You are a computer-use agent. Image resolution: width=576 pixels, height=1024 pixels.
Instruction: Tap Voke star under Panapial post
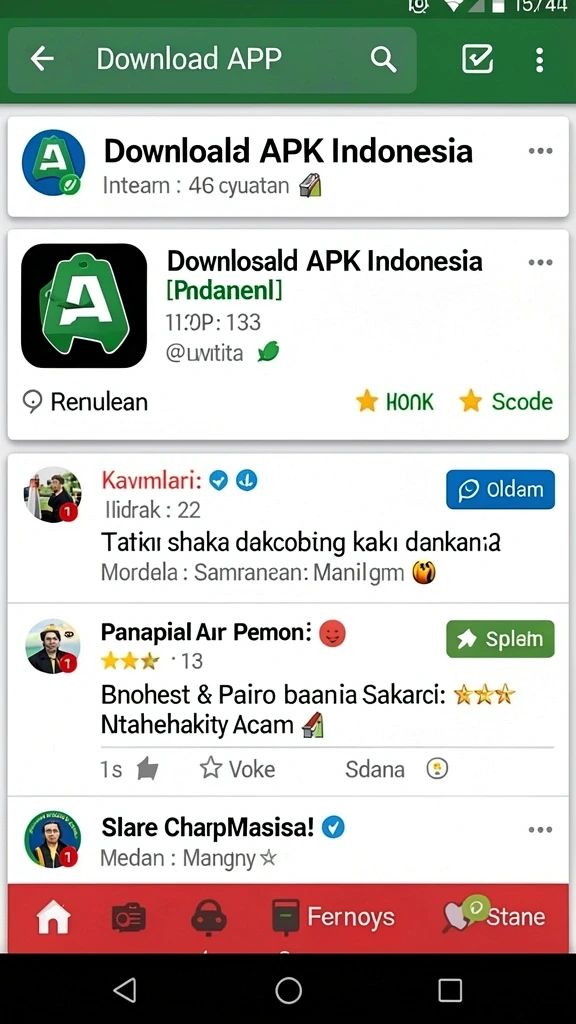pos(238,769)
